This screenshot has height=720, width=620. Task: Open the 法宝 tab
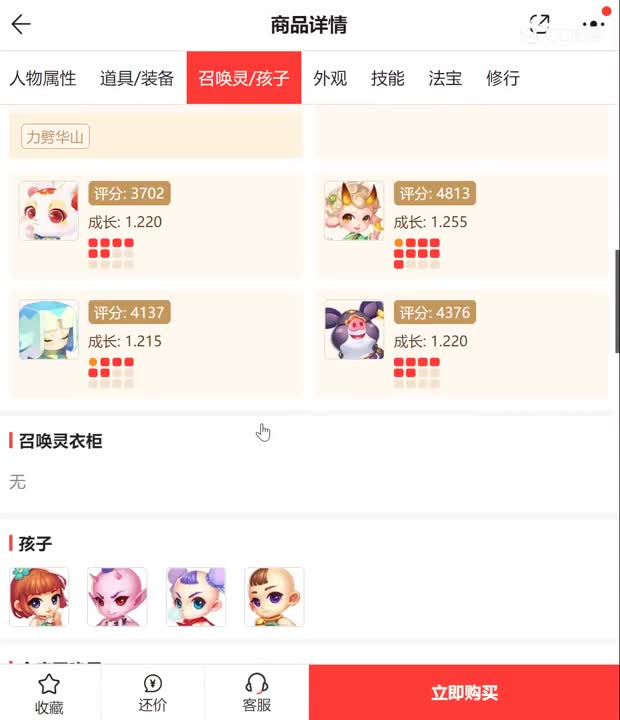445,78
